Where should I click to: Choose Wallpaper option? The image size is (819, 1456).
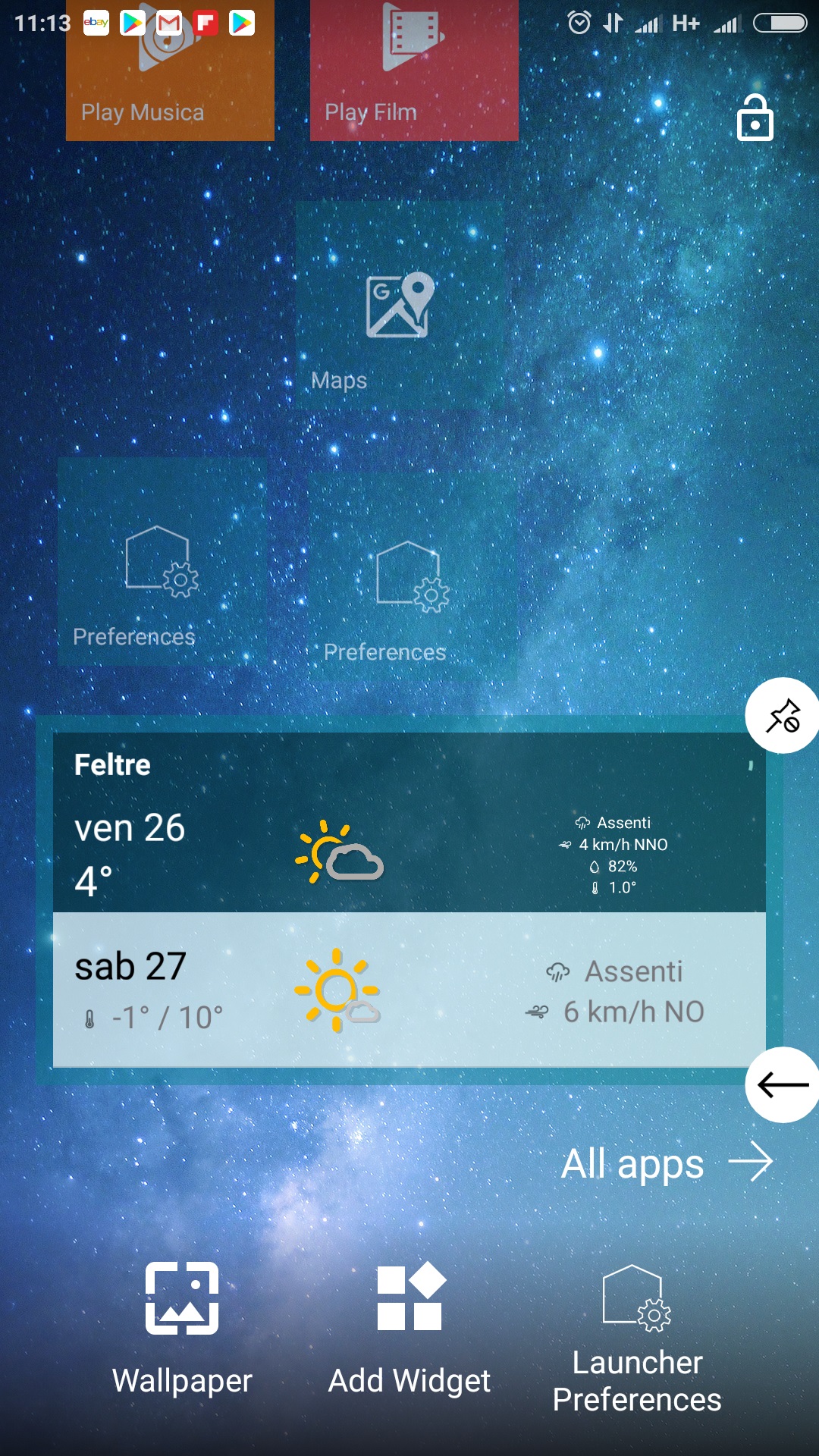(x=182, y=1329)
